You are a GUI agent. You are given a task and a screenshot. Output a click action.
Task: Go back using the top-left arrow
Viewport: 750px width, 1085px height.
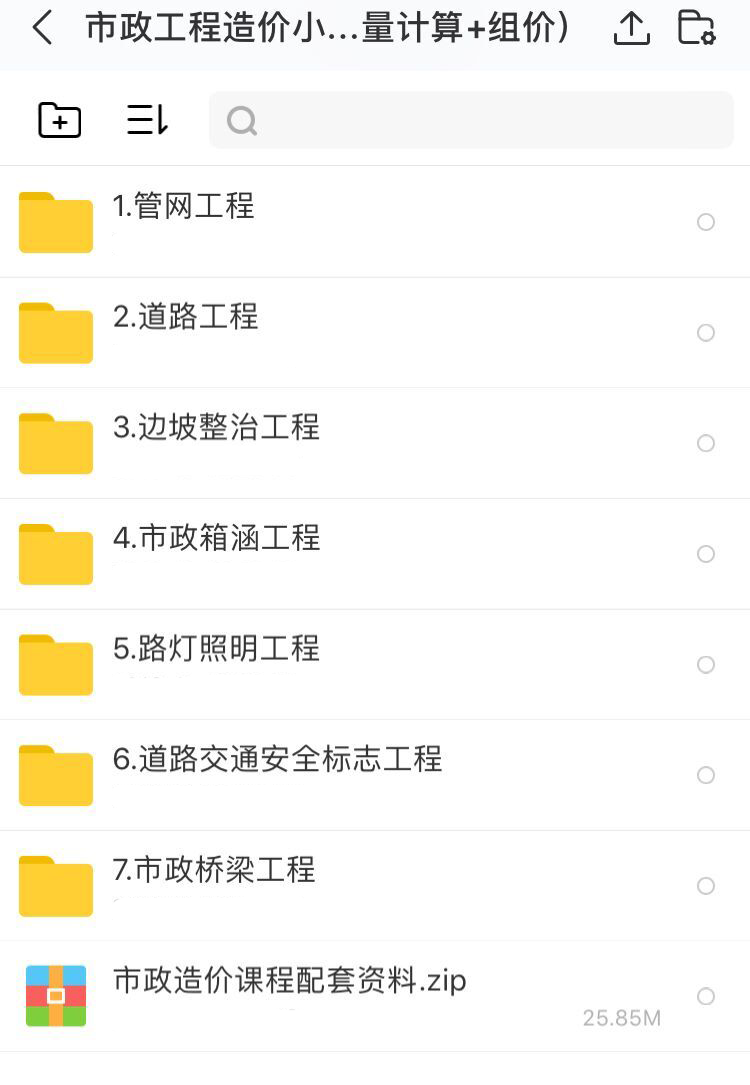(x=42, y=28)
